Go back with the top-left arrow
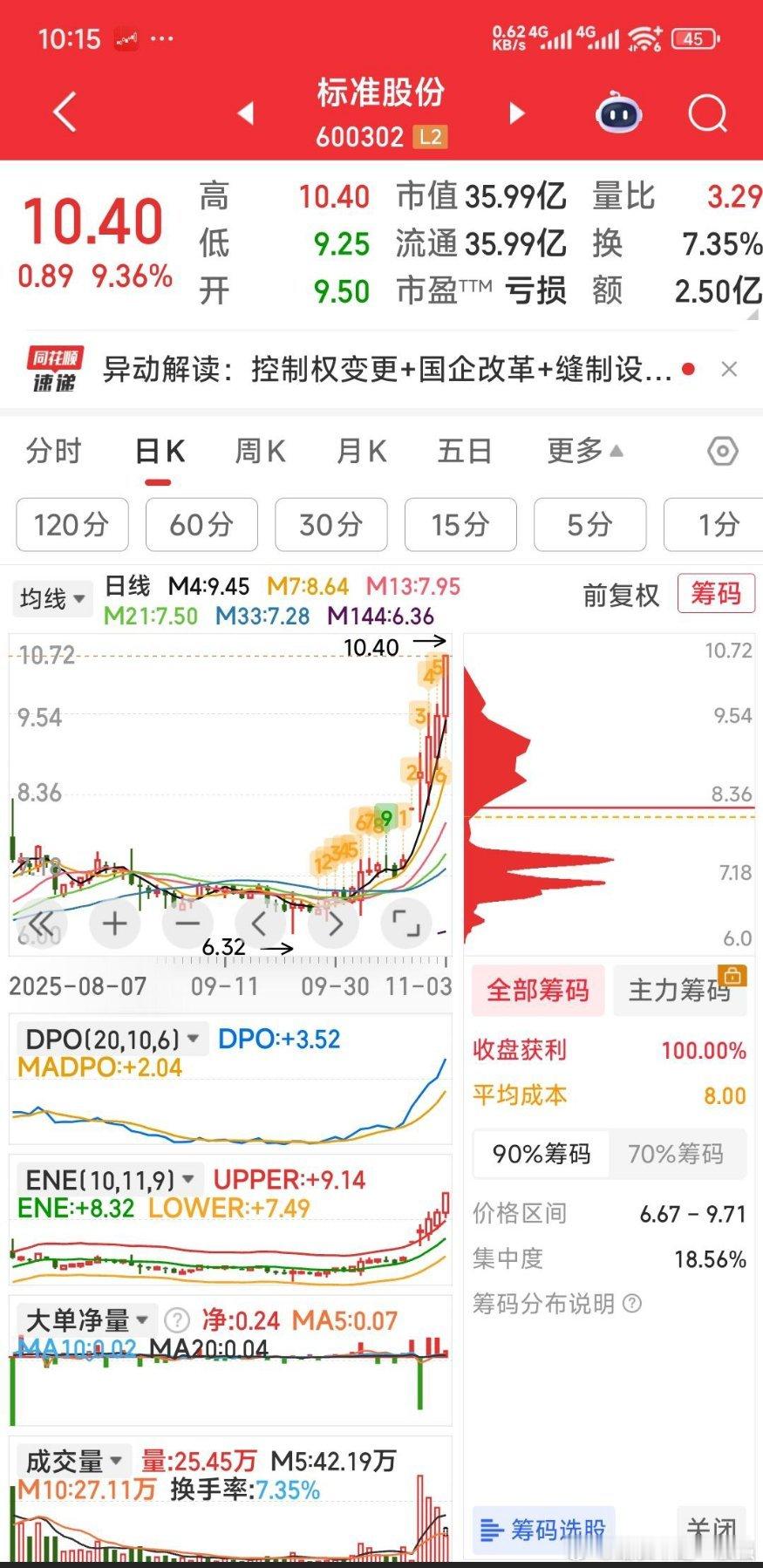This screenshot has width=763, height=1568. click(x=65, y=112)
